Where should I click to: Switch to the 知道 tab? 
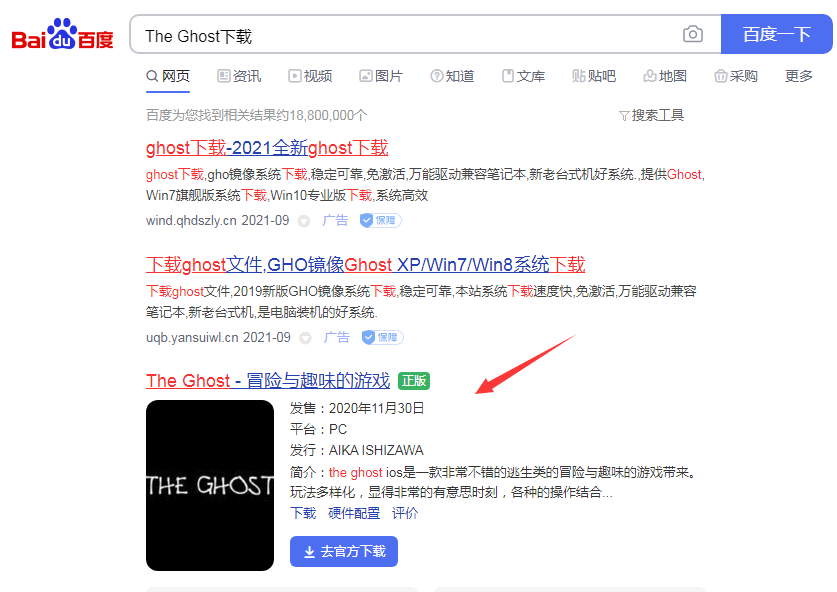click(x=452, y=76)
